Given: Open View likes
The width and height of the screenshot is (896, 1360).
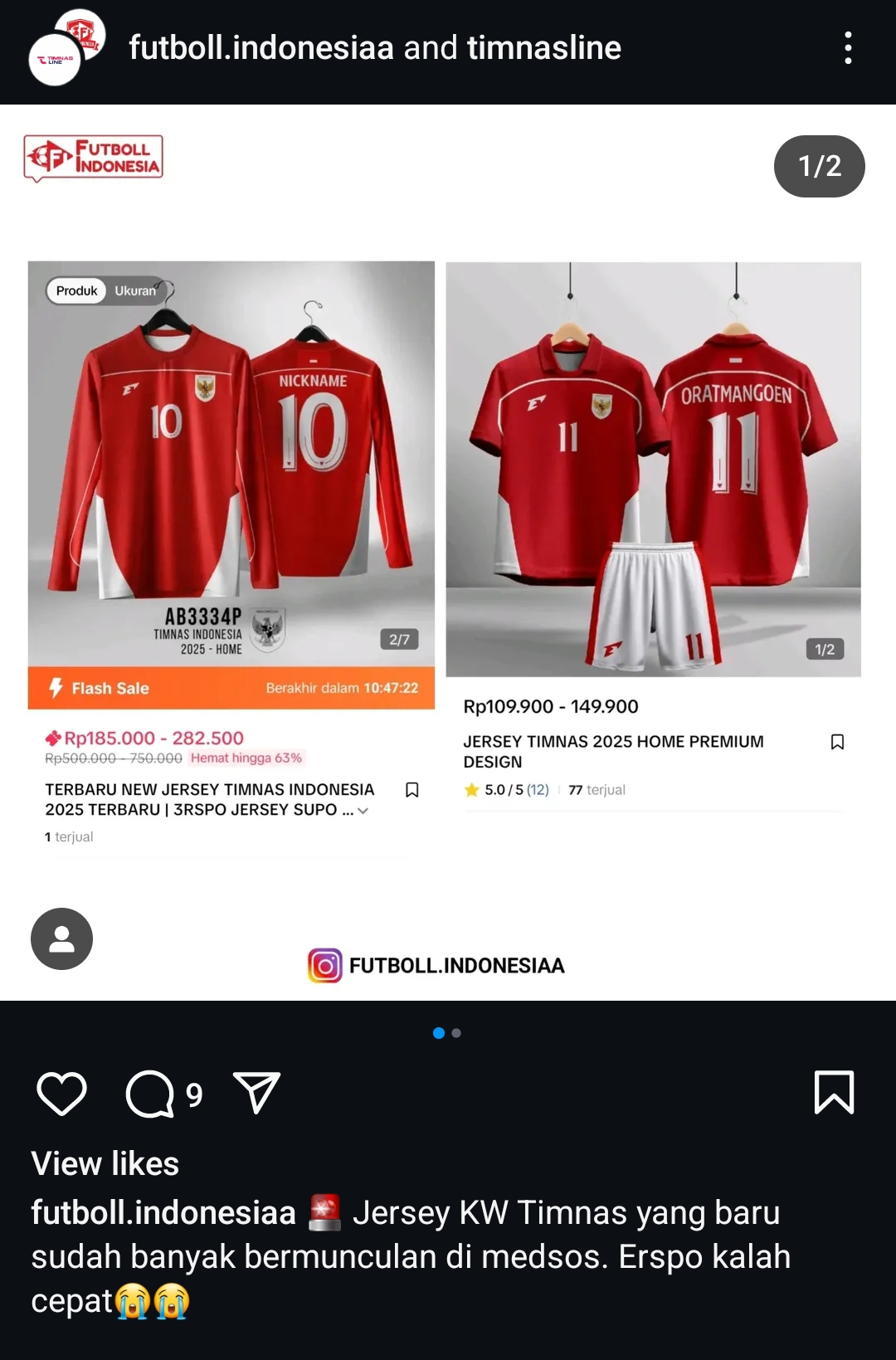Looking at the screenshot, I should point(104,1163).
